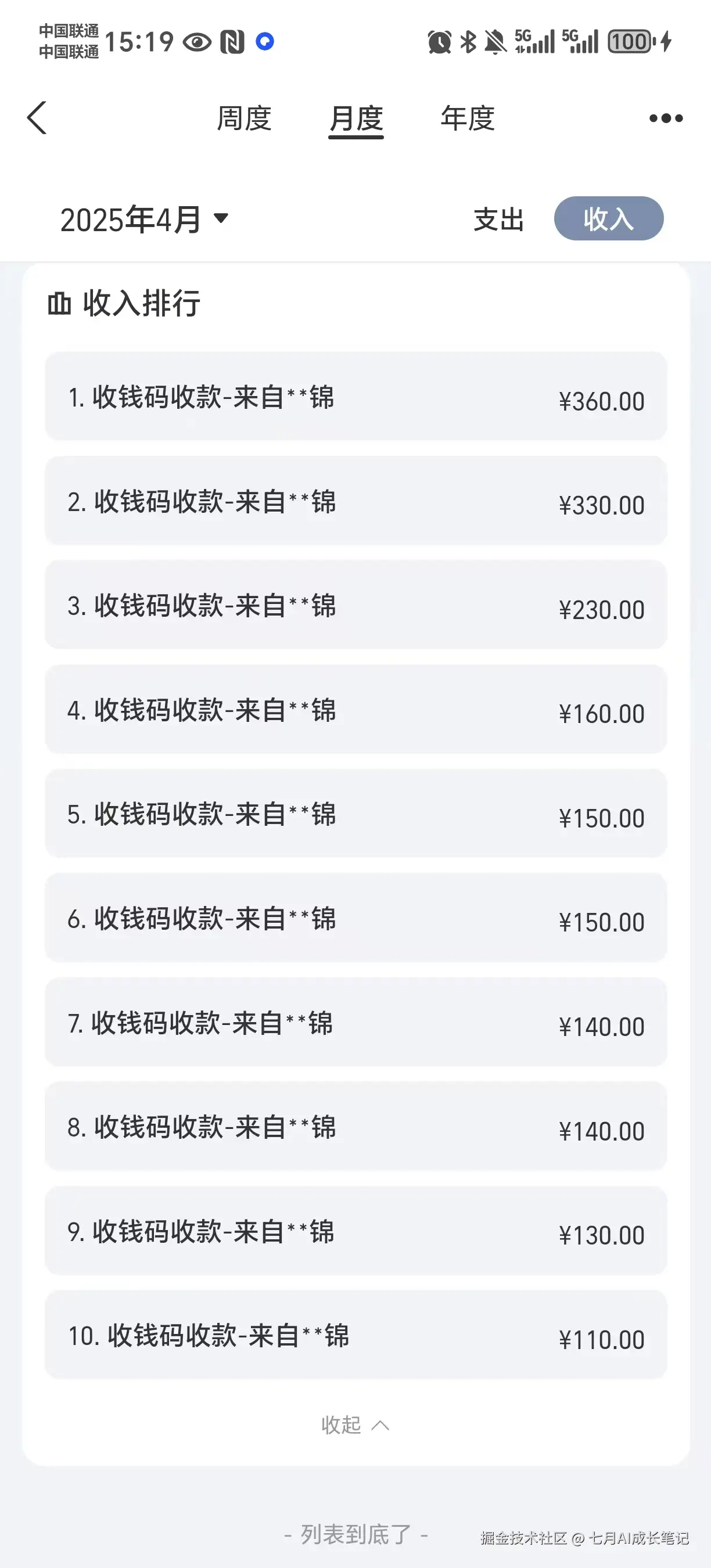Show 支出 statistics

point(498,219)
